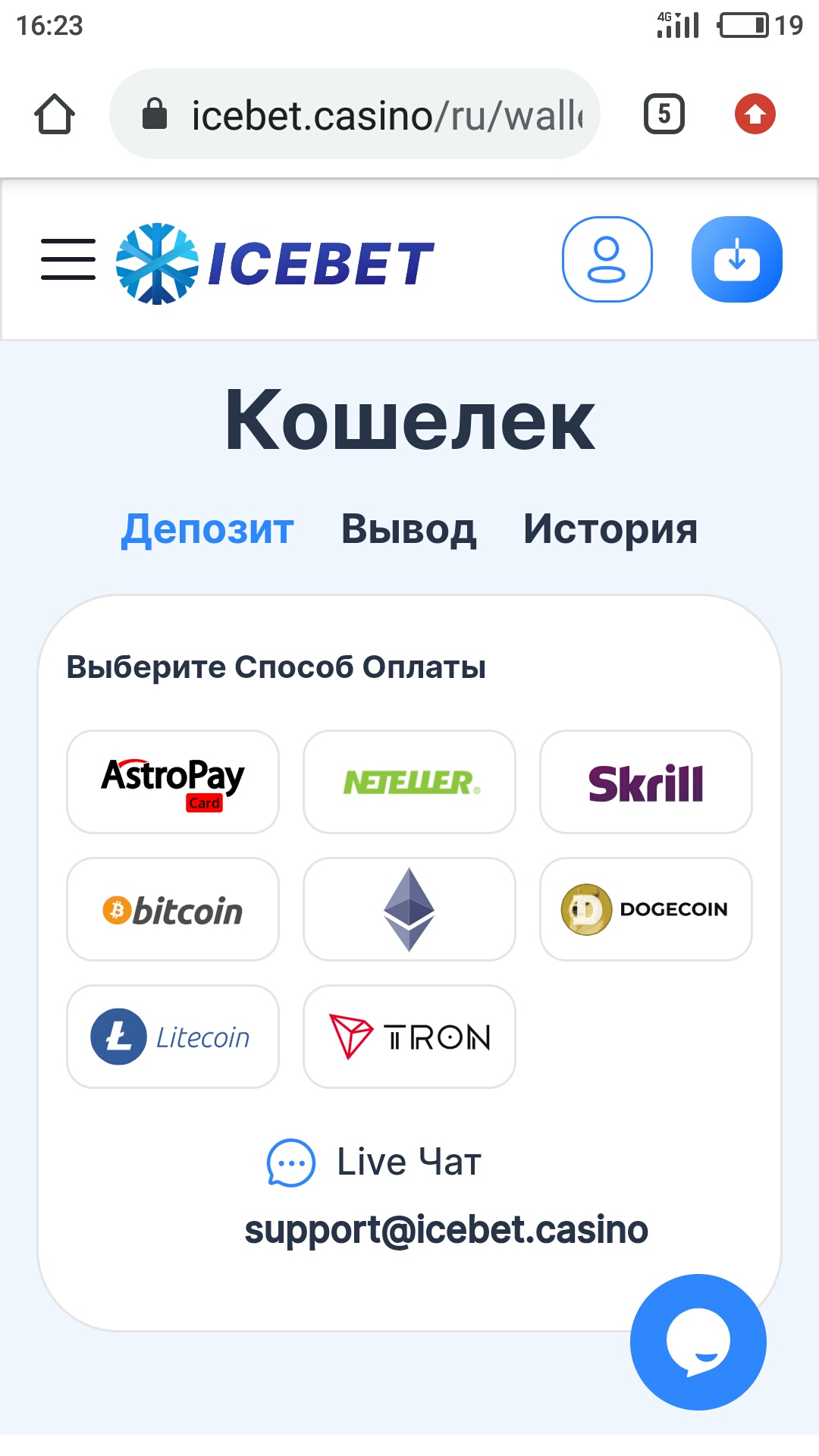The width and height of the screenshot is (819, 1456).
Task: Select Litecoin payment method
Action: 173,1037
